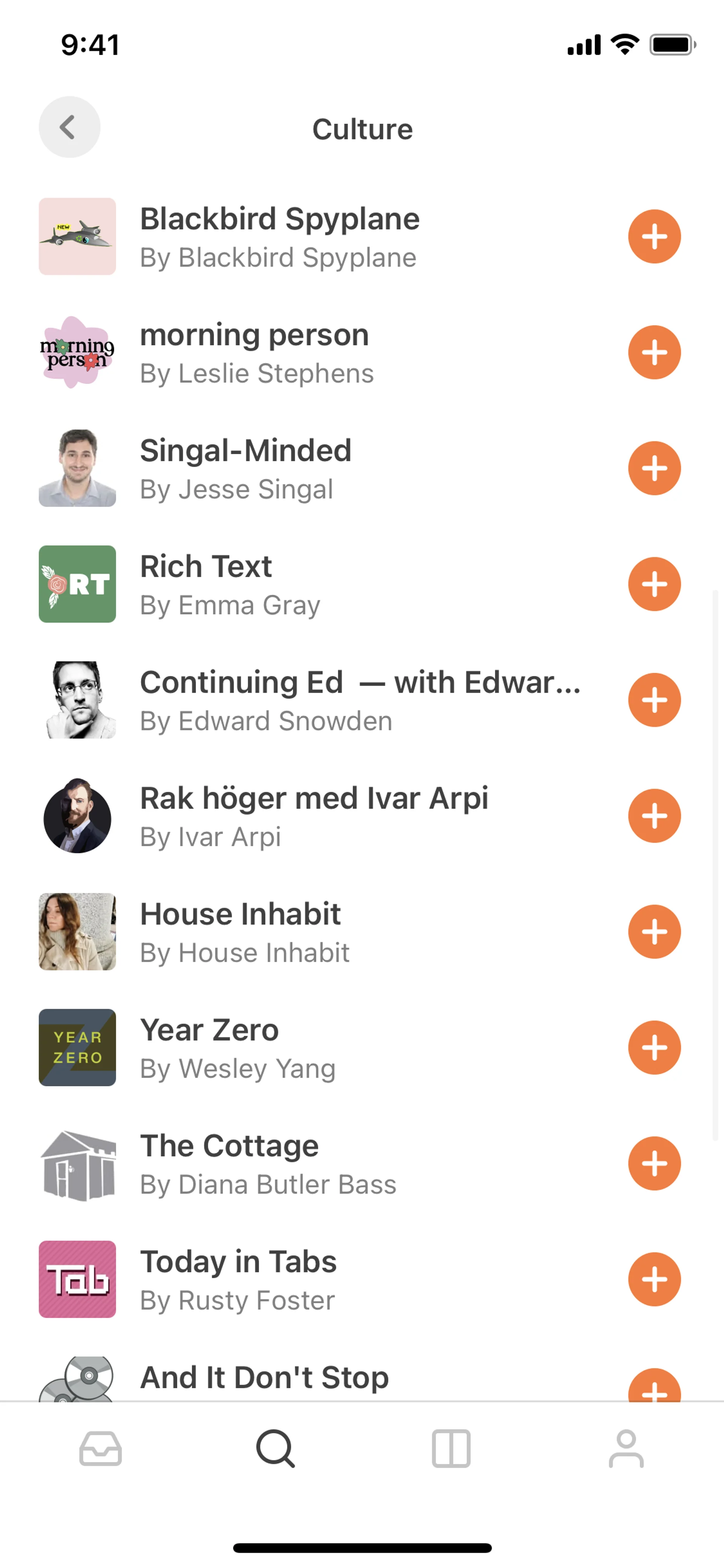
Task: Open the reading library tab
Action: point(451,1449)
